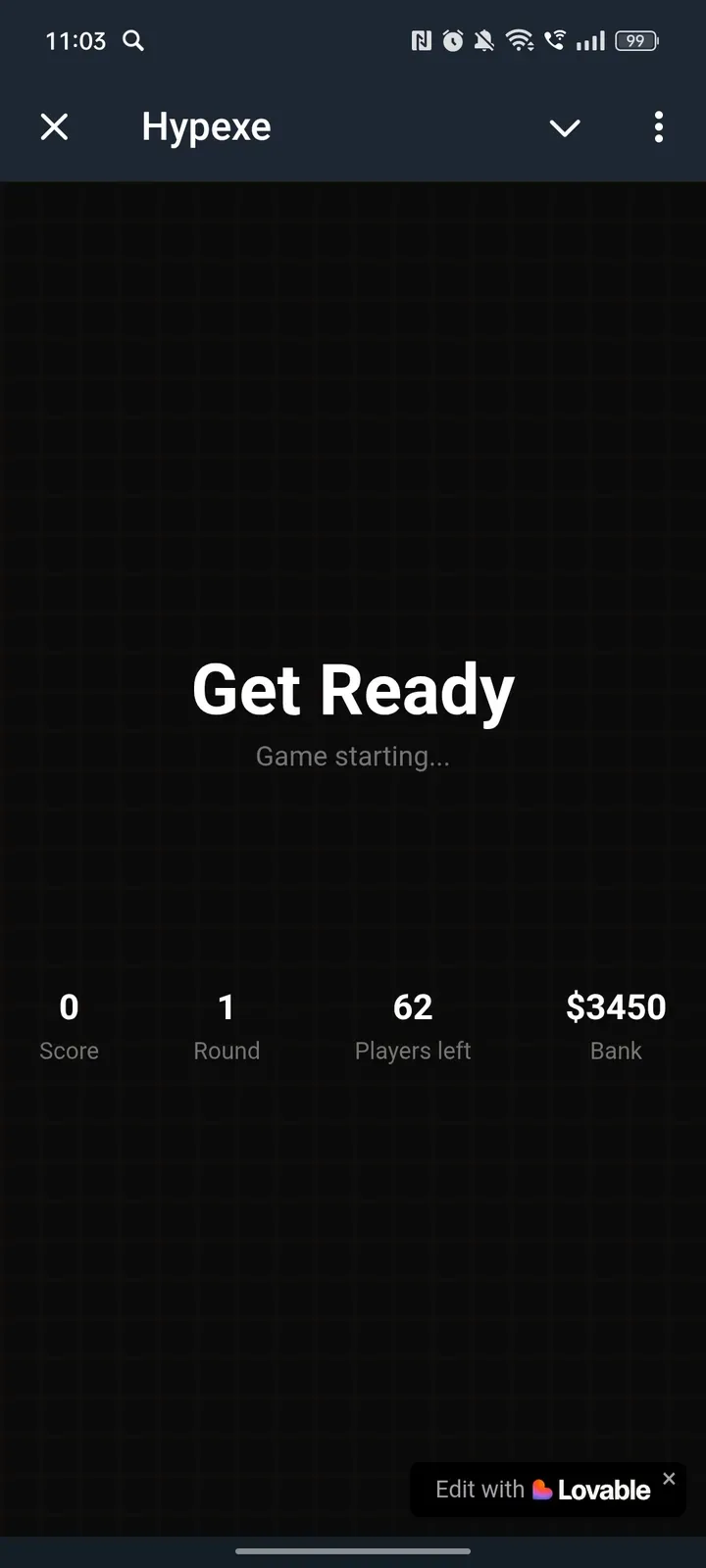The height and width of the screenshot is (1568, 706).
Task: Dismiss the Edit with Lovable badge
Action: pyautogui.click(x=669, y=1478)
